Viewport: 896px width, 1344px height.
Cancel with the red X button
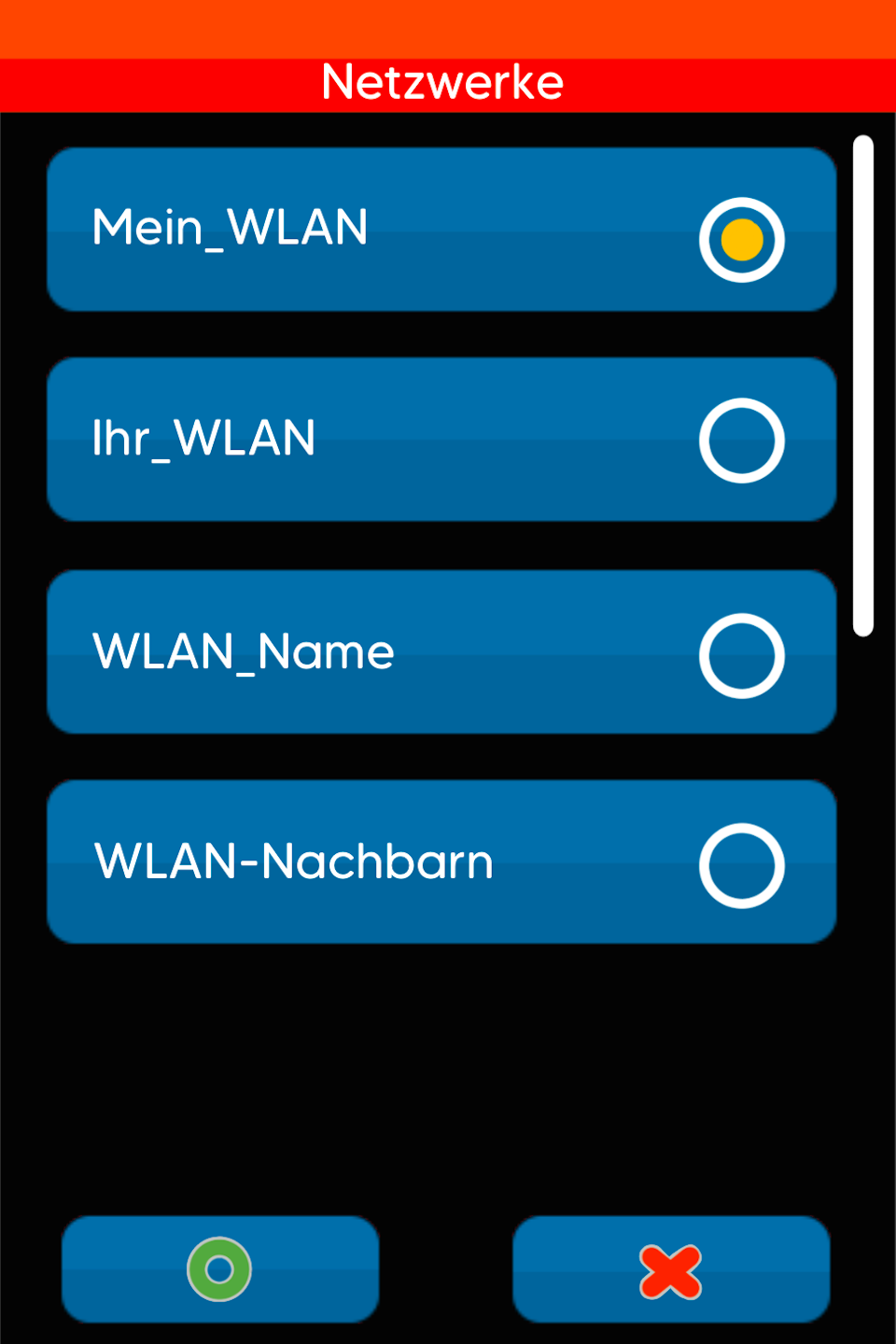coord(670,1269)
